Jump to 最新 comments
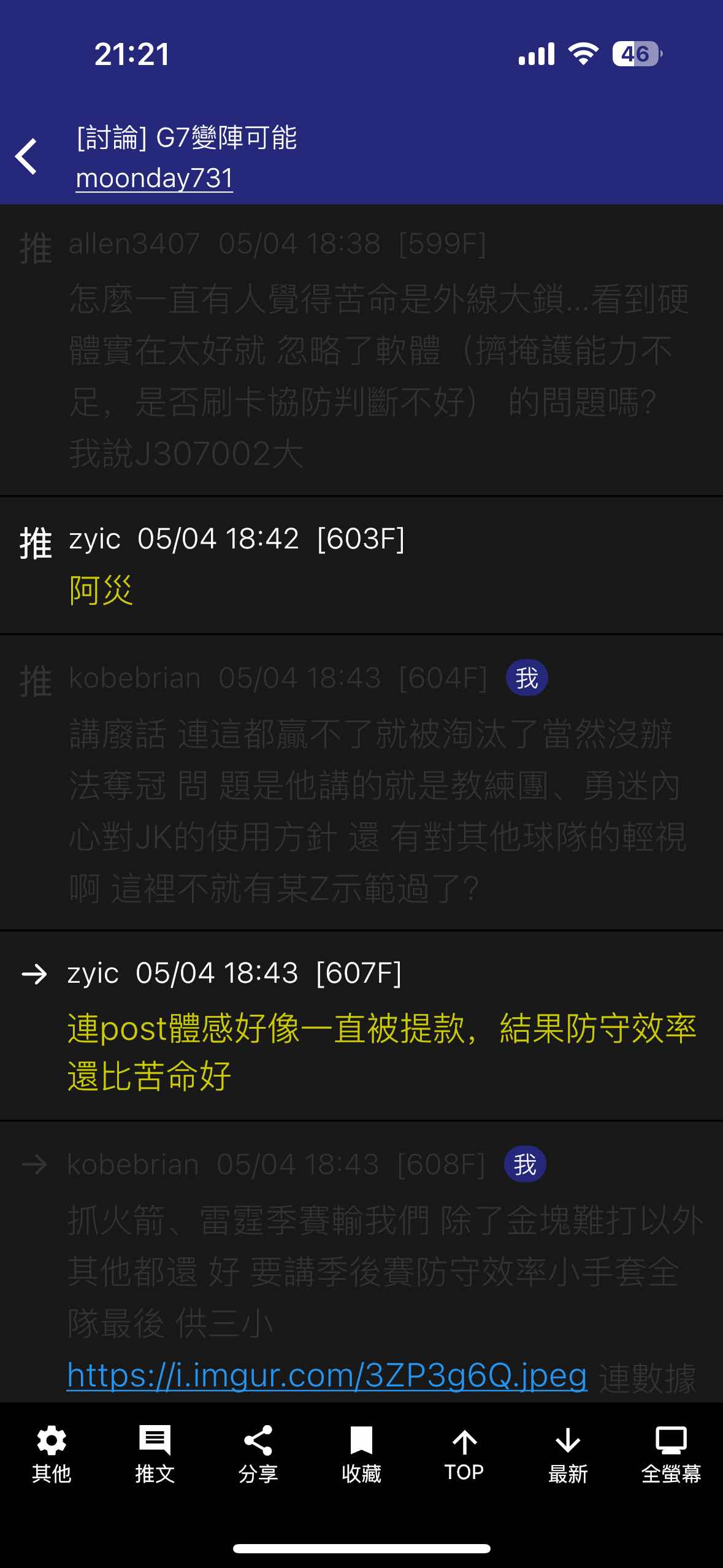The image size is (723, 1568). pyautogui.click(x=568, y=1455)
